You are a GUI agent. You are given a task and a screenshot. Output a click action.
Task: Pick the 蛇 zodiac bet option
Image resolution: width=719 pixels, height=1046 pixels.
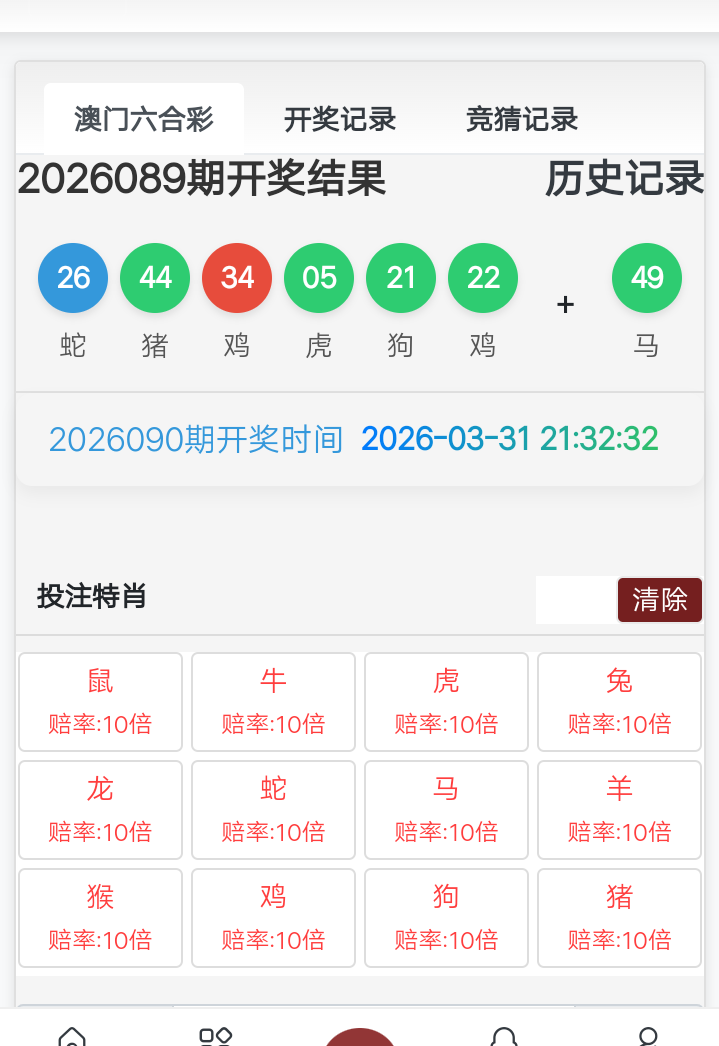click(x=273, y=809)
